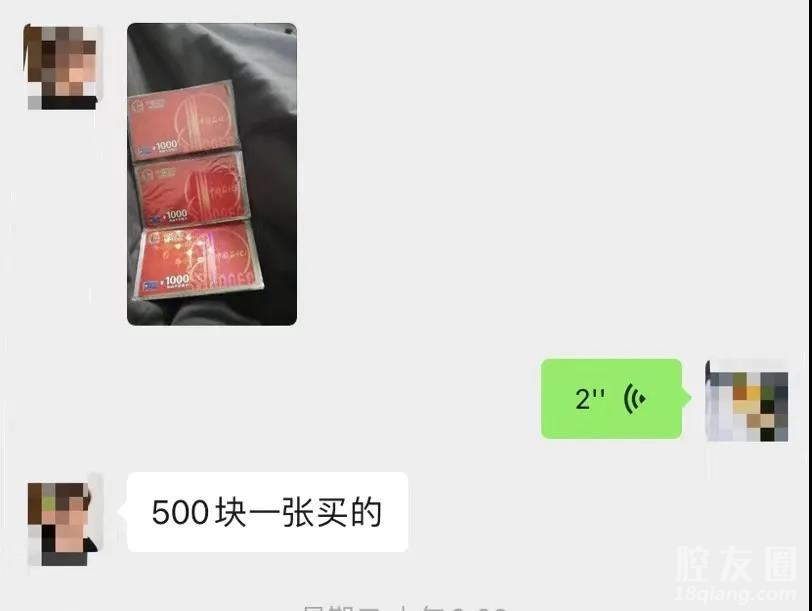This screenshot has height=611, width=812.
Task: Open the avatar beside "500块一张买的" message
Action: pos(63,518)
